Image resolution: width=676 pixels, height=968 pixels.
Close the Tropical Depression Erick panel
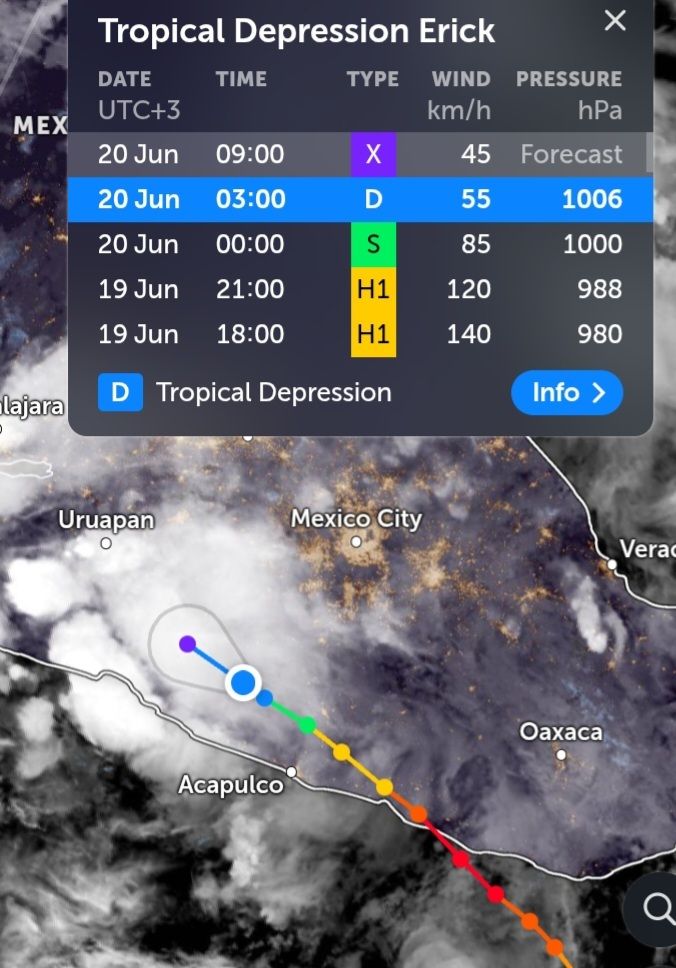point(615,21)
